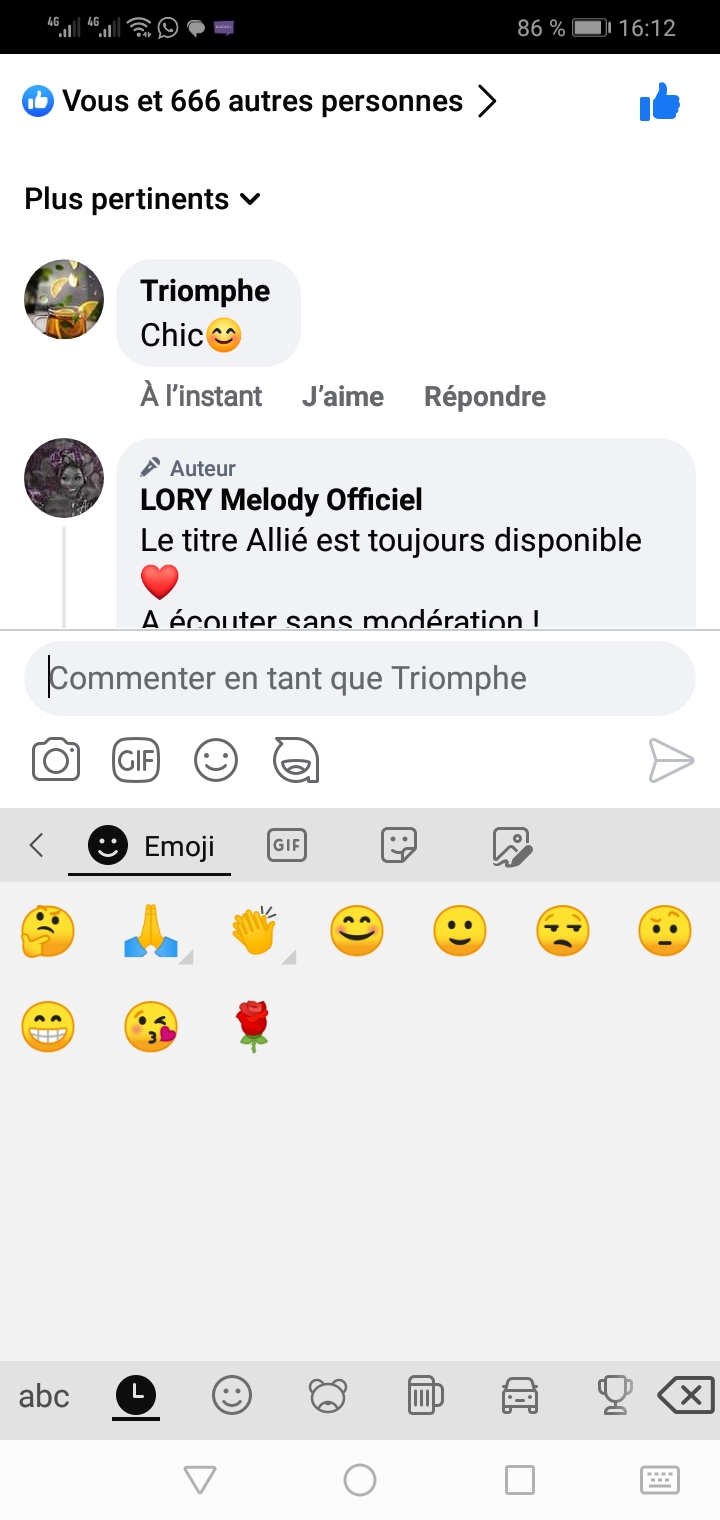Open LORY Melody Officiel's profile picture
720x1520 pixels.
pos(64,478)
